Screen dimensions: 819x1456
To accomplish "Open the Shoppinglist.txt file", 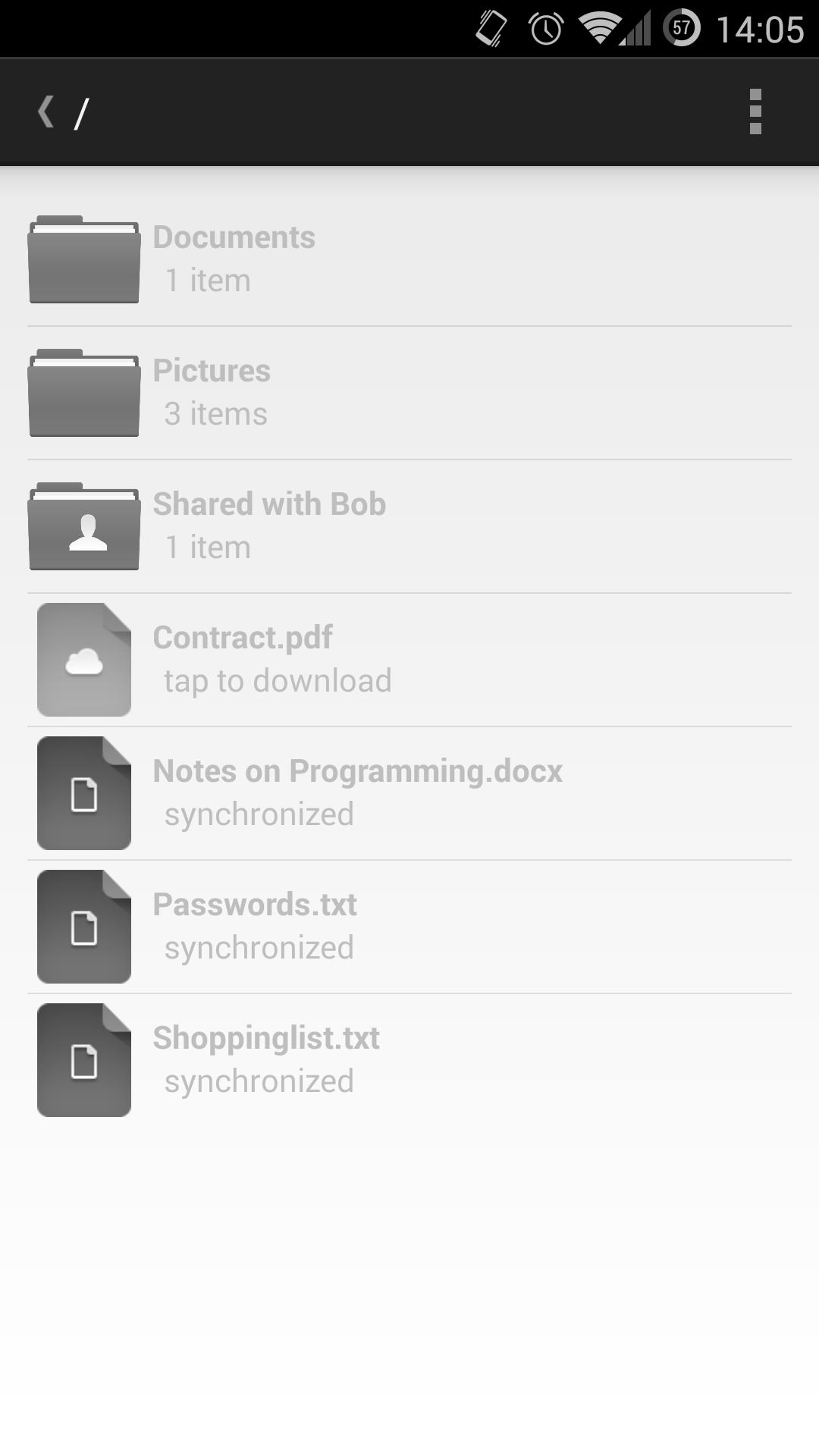I will [409, 1060].
